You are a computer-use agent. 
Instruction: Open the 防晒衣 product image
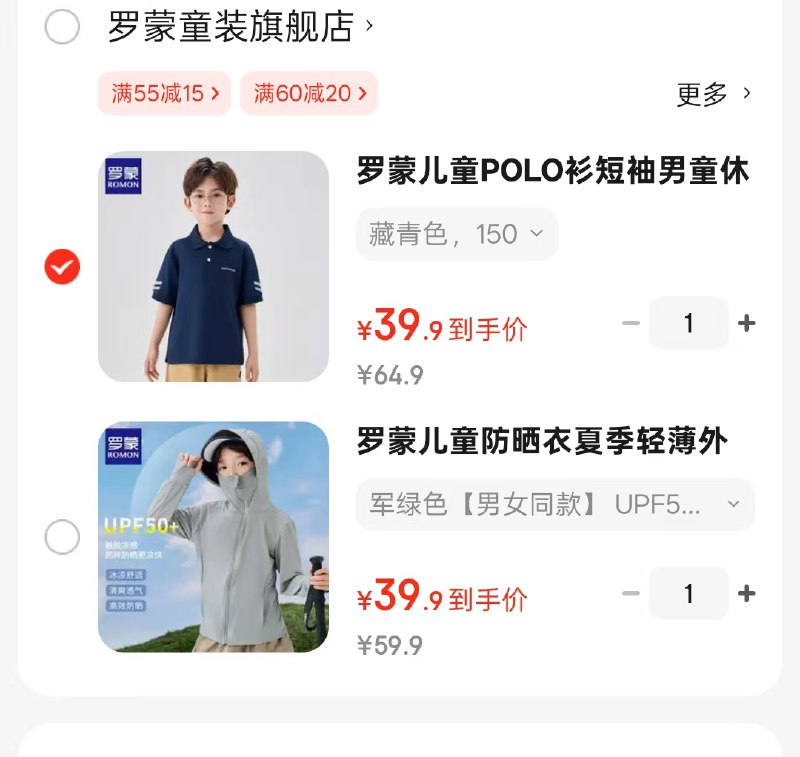[x=213, y=537]
